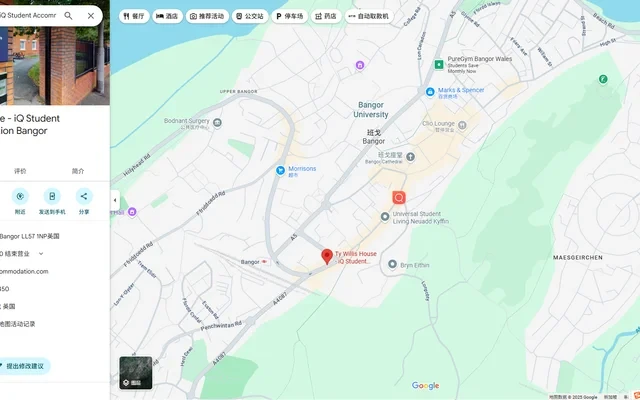Viewport: 640px width, 400px height.
Task: Select the 公交站 transit chip
Action: pos(250,16)
